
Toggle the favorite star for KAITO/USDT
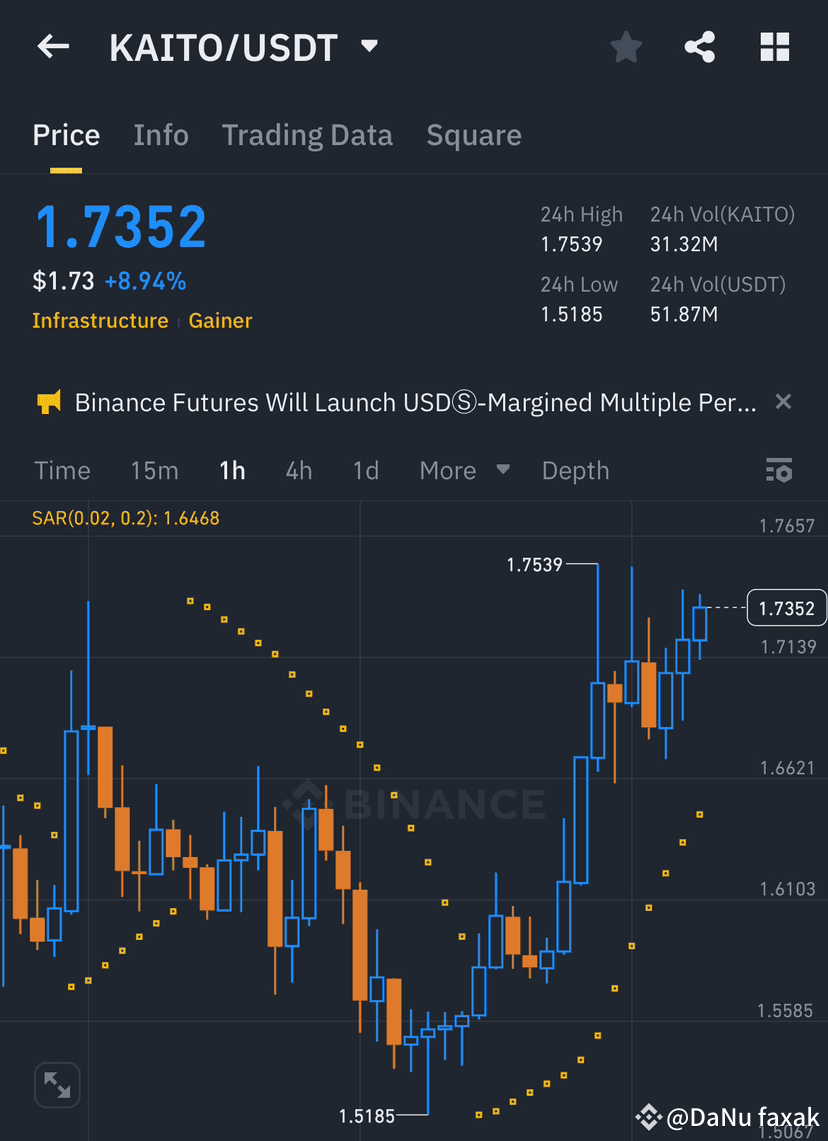[x=626, y=46]
